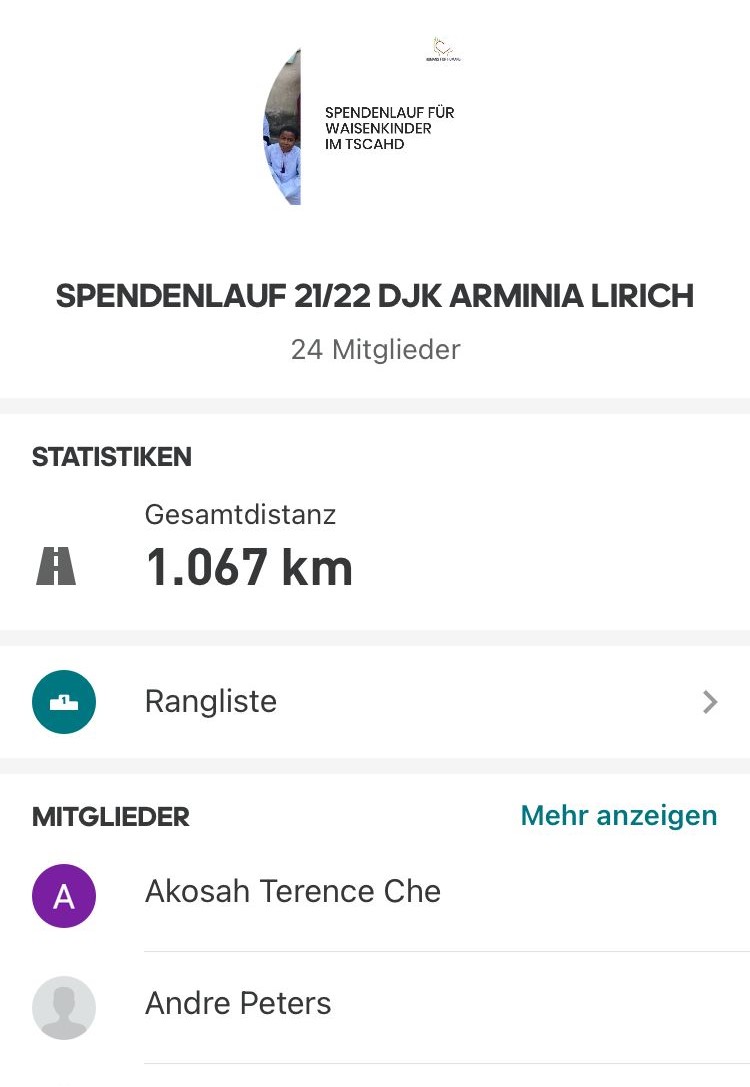Tap Mehr anzeigen to see all members

pos(618,816)
